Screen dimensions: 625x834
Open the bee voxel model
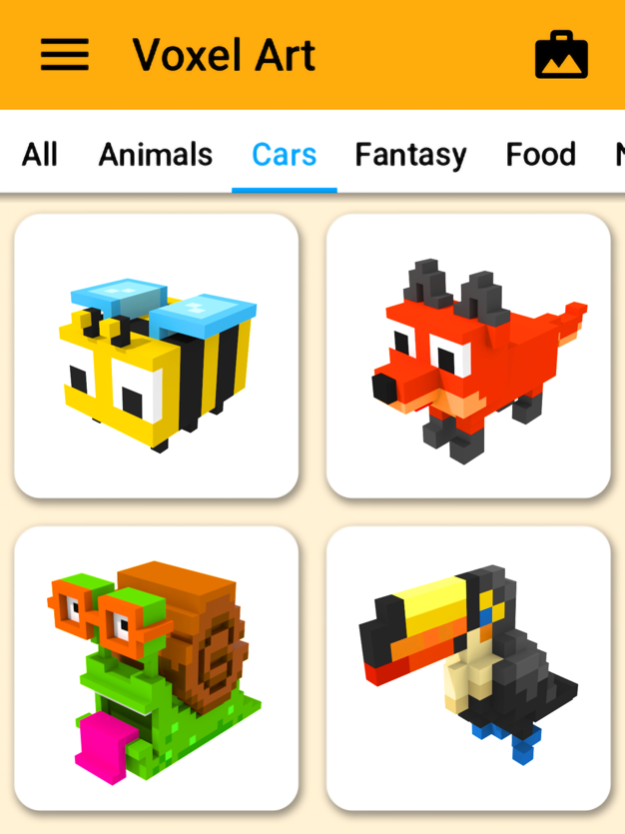[157, 356]
